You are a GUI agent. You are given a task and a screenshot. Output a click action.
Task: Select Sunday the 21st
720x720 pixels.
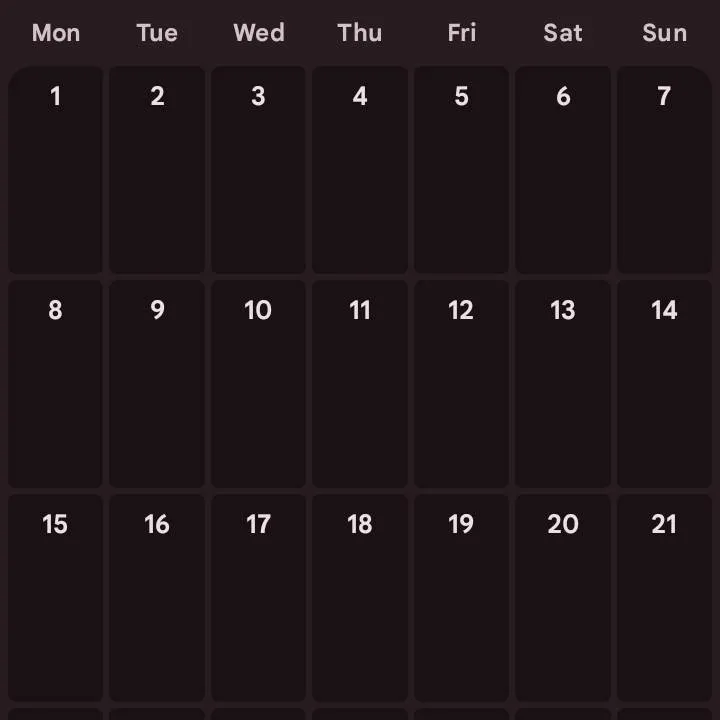tap(664, 598)
